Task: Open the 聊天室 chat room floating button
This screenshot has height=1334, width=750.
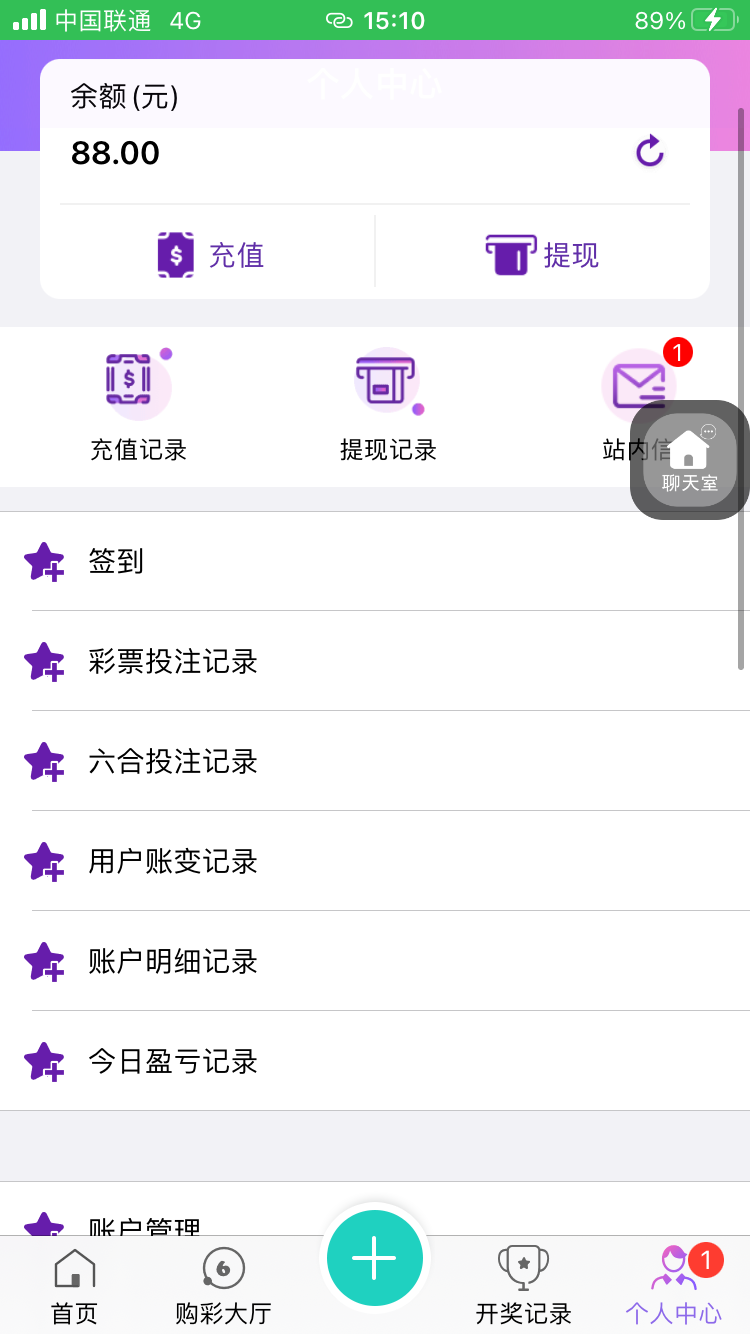Action: tap(688, 459)
